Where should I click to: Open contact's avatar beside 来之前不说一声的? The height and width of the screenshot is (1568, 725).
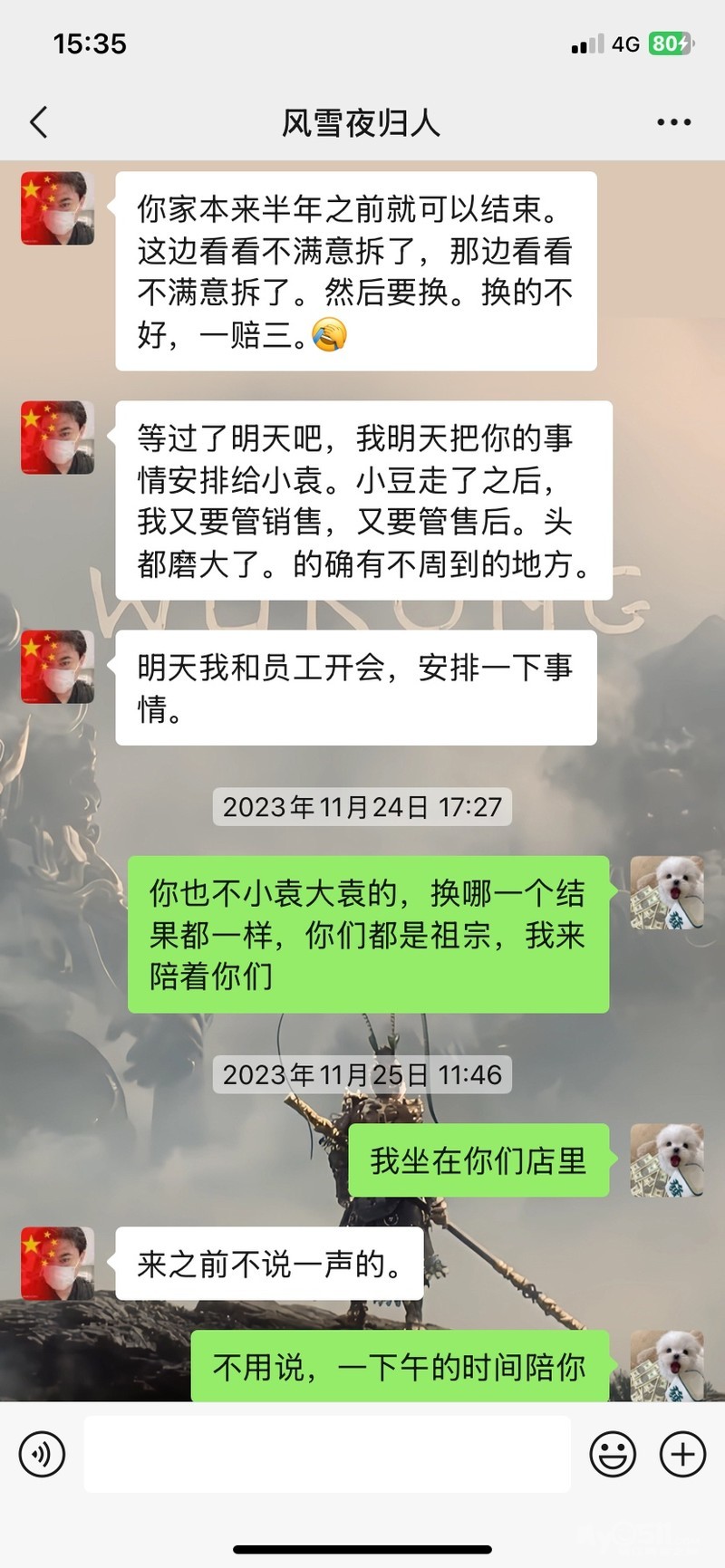tap(58, 1264)
